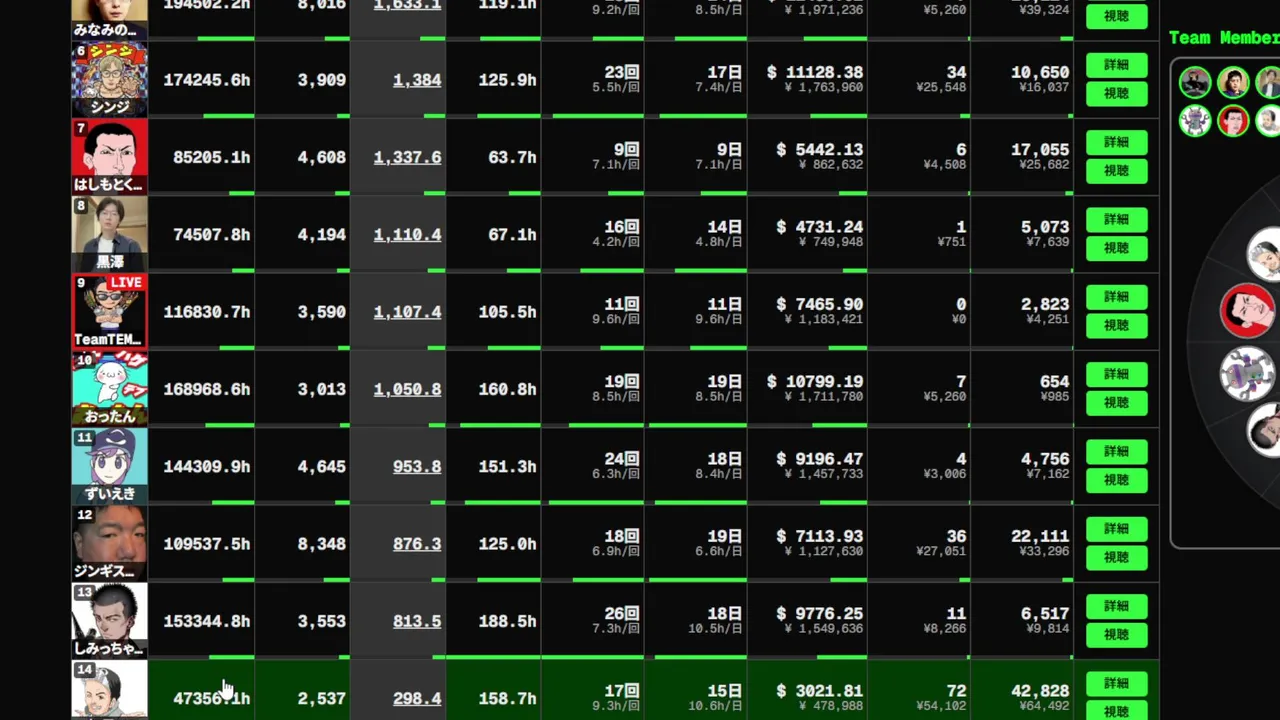The height and width of the screenshot is (720, 1280).
Task: Watch ずいえき with the 視聴 button
Action: pyautogui.click(x=1116, y=480)
